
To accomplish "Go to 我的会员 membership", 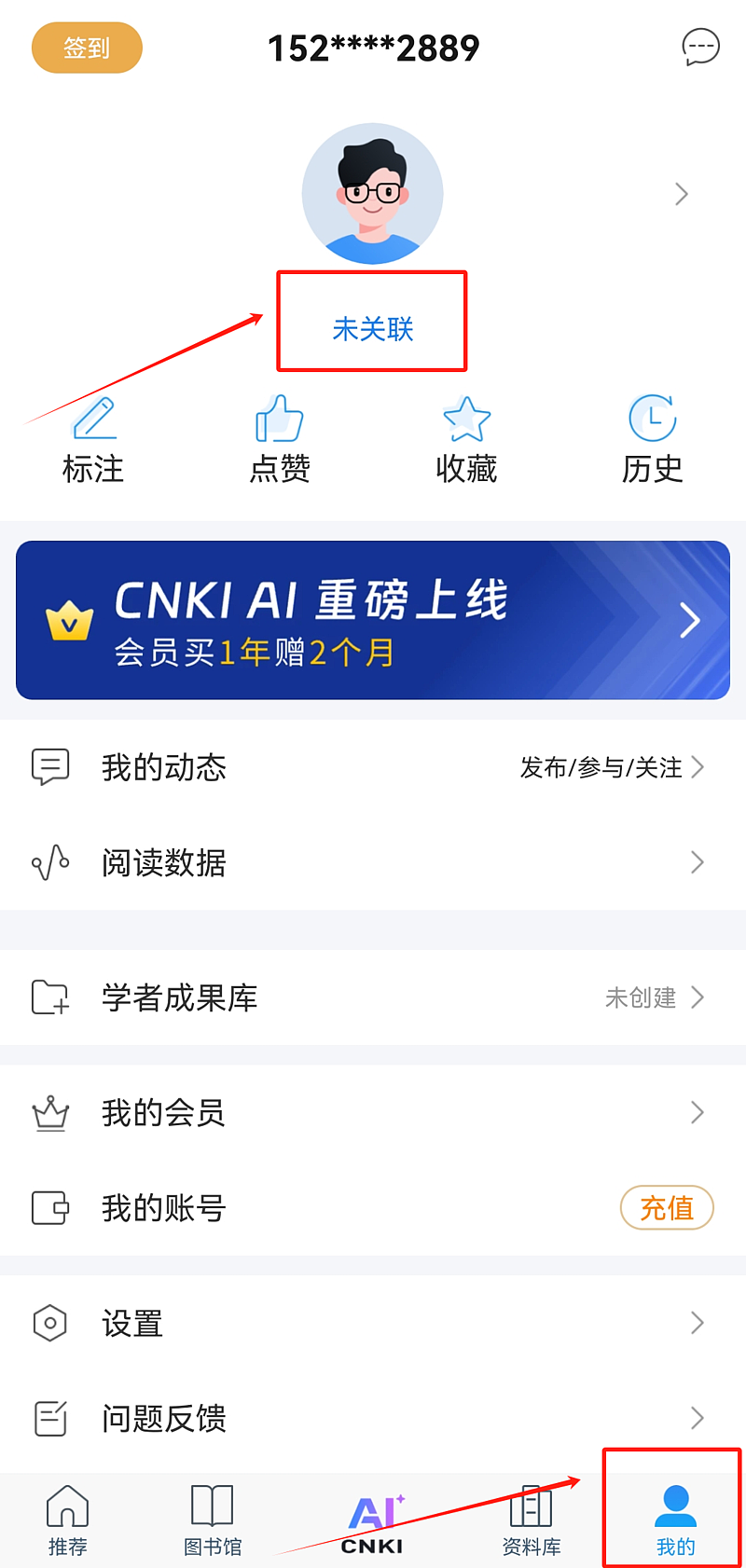I will [x=373, y=1112].
